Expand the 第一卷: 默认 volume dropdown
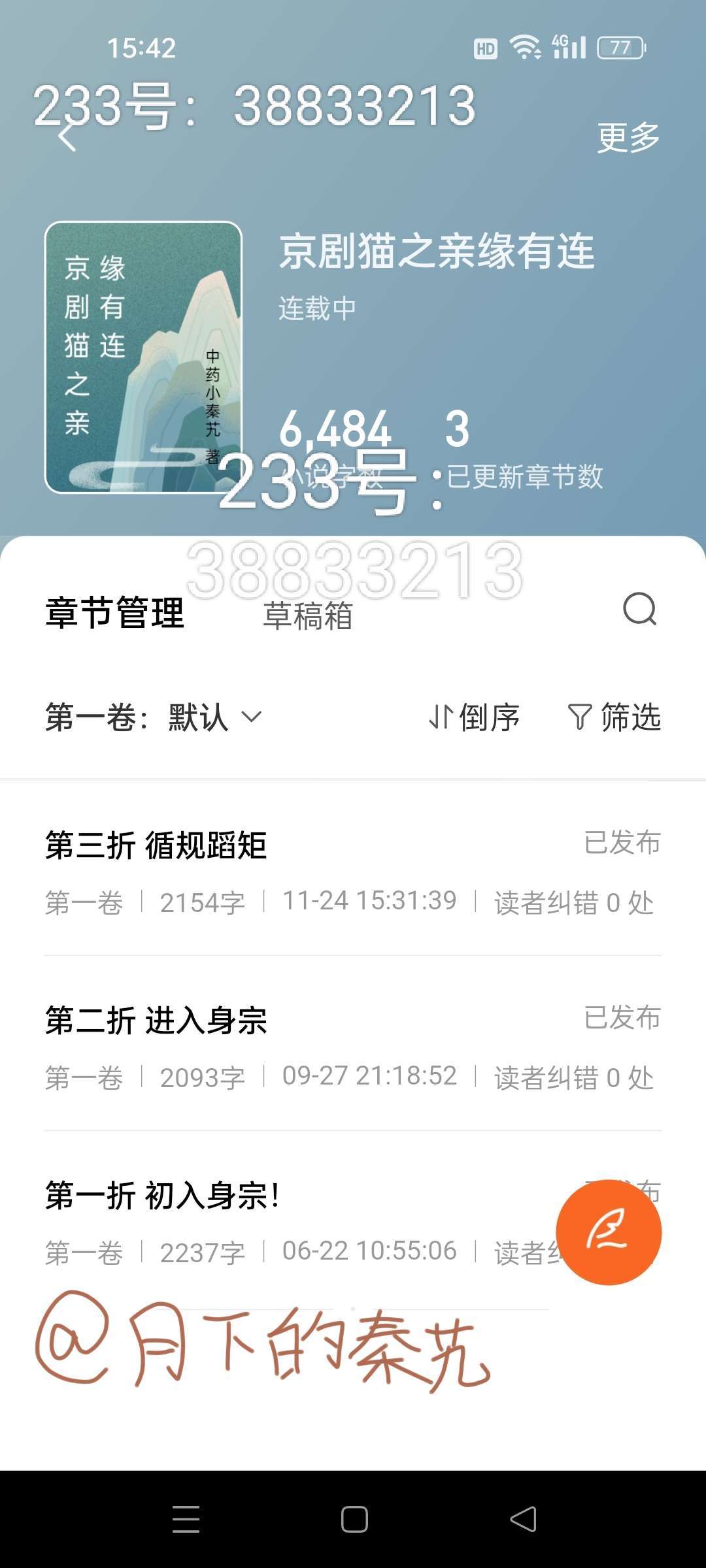 pos(154,717)
